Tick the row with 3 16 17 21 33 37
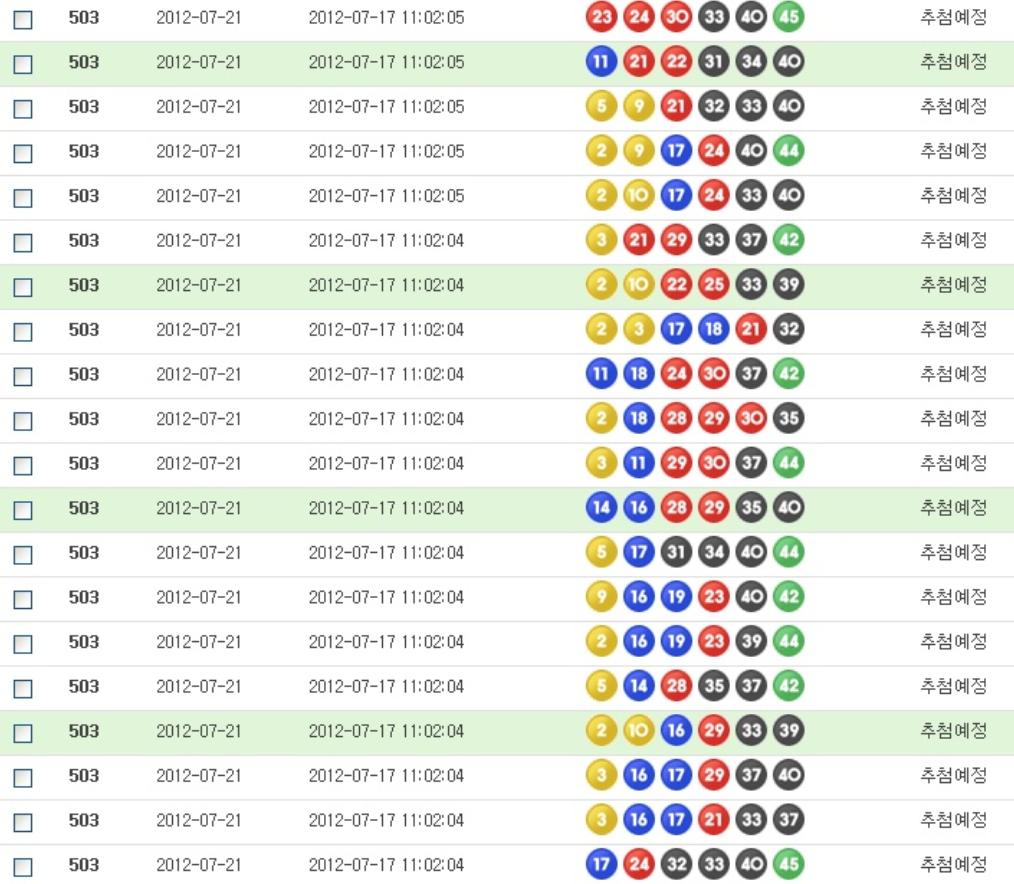The image size is (1014, 884). tap(23, 822)
